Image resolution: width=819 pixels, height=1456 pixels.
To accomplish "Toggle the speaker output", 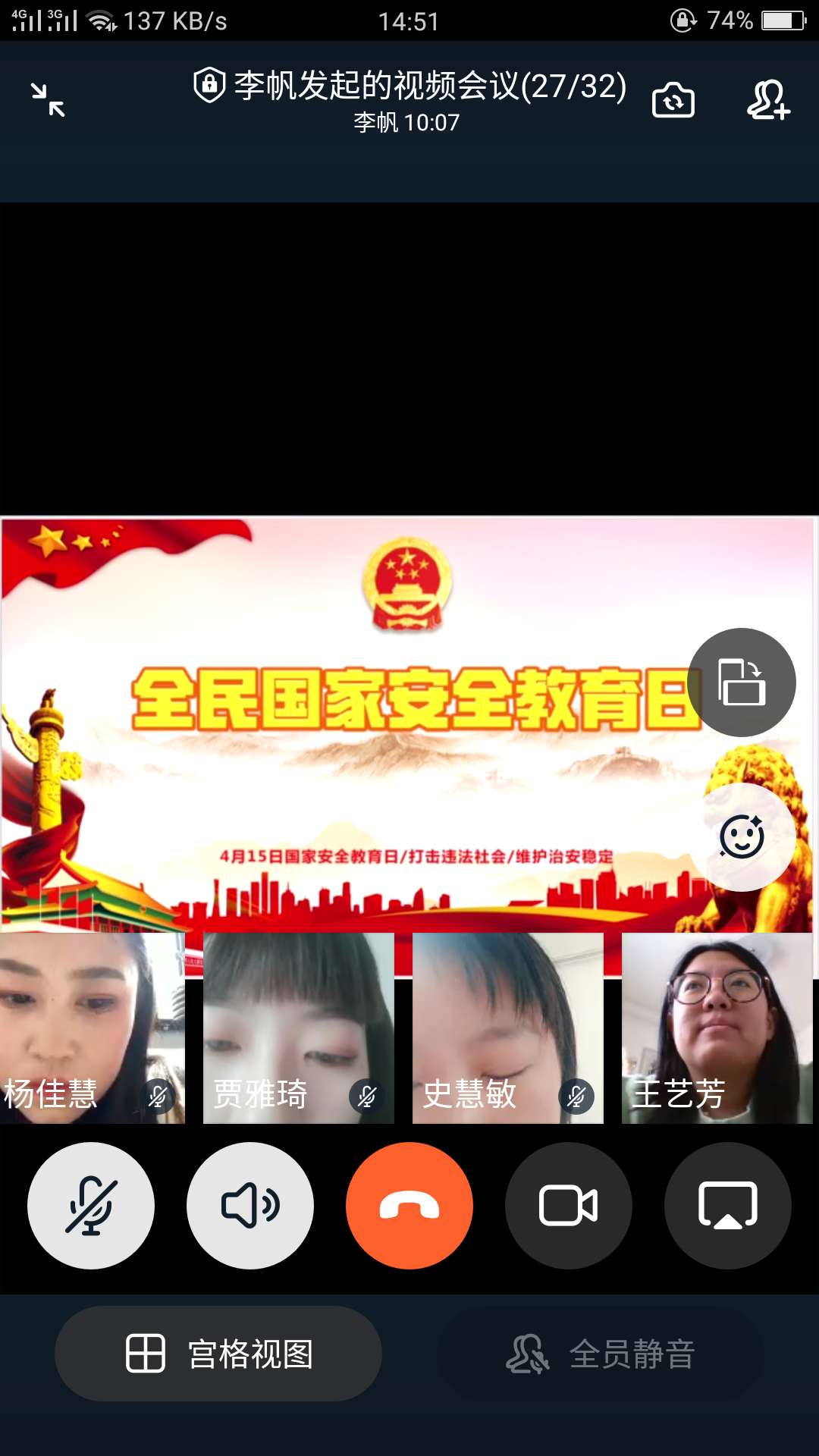I will click(250, 1205).
